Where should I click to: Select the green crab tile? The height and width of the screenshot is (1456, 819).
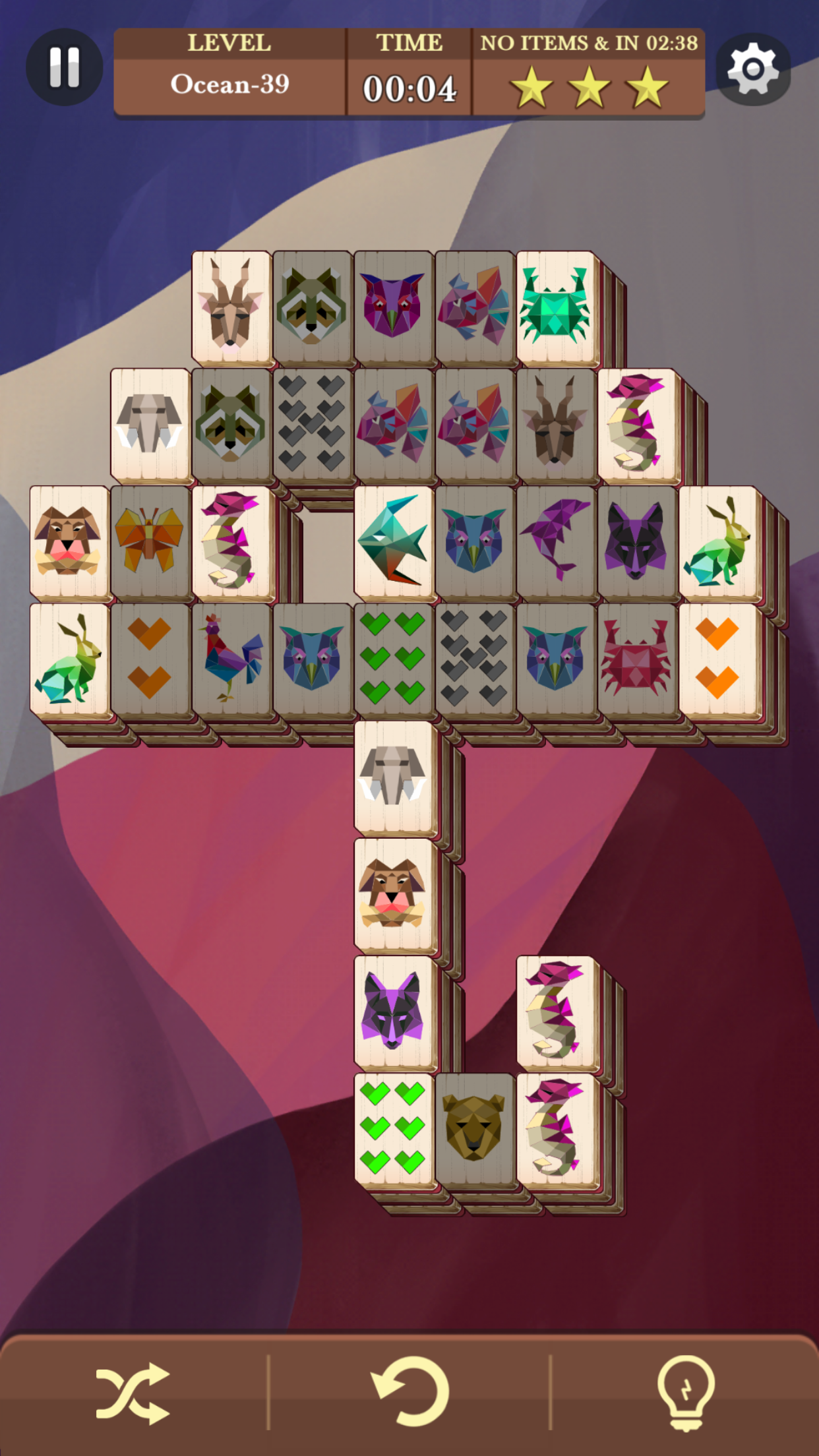point(555,307)
